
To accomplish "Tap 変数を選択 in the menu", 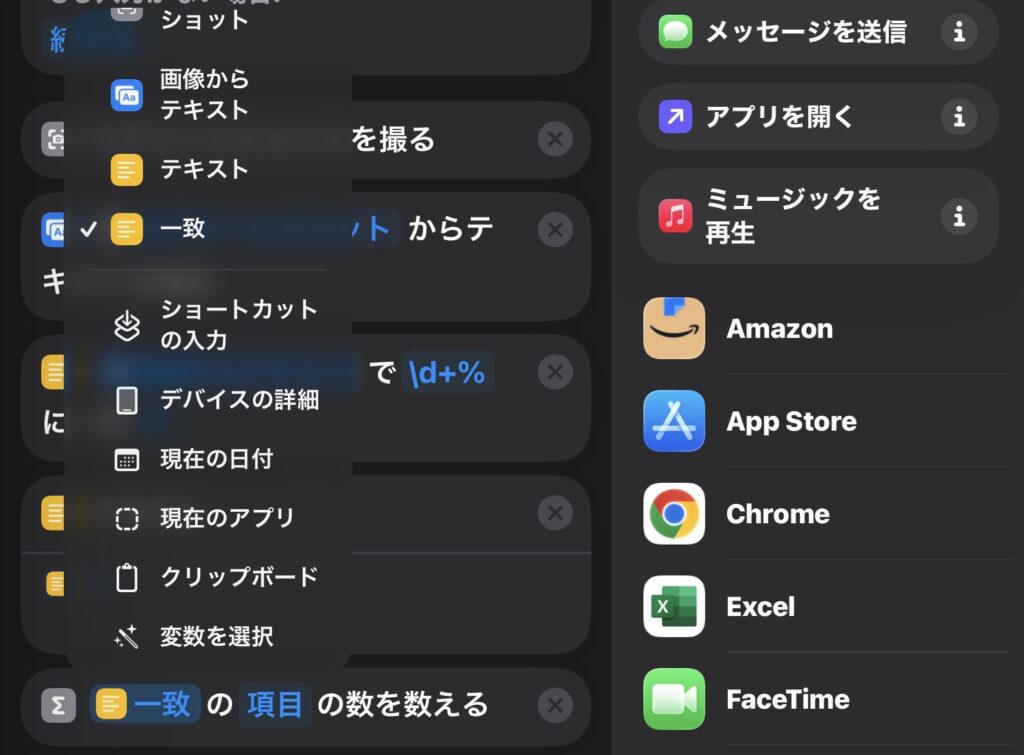I will point(216,636).
